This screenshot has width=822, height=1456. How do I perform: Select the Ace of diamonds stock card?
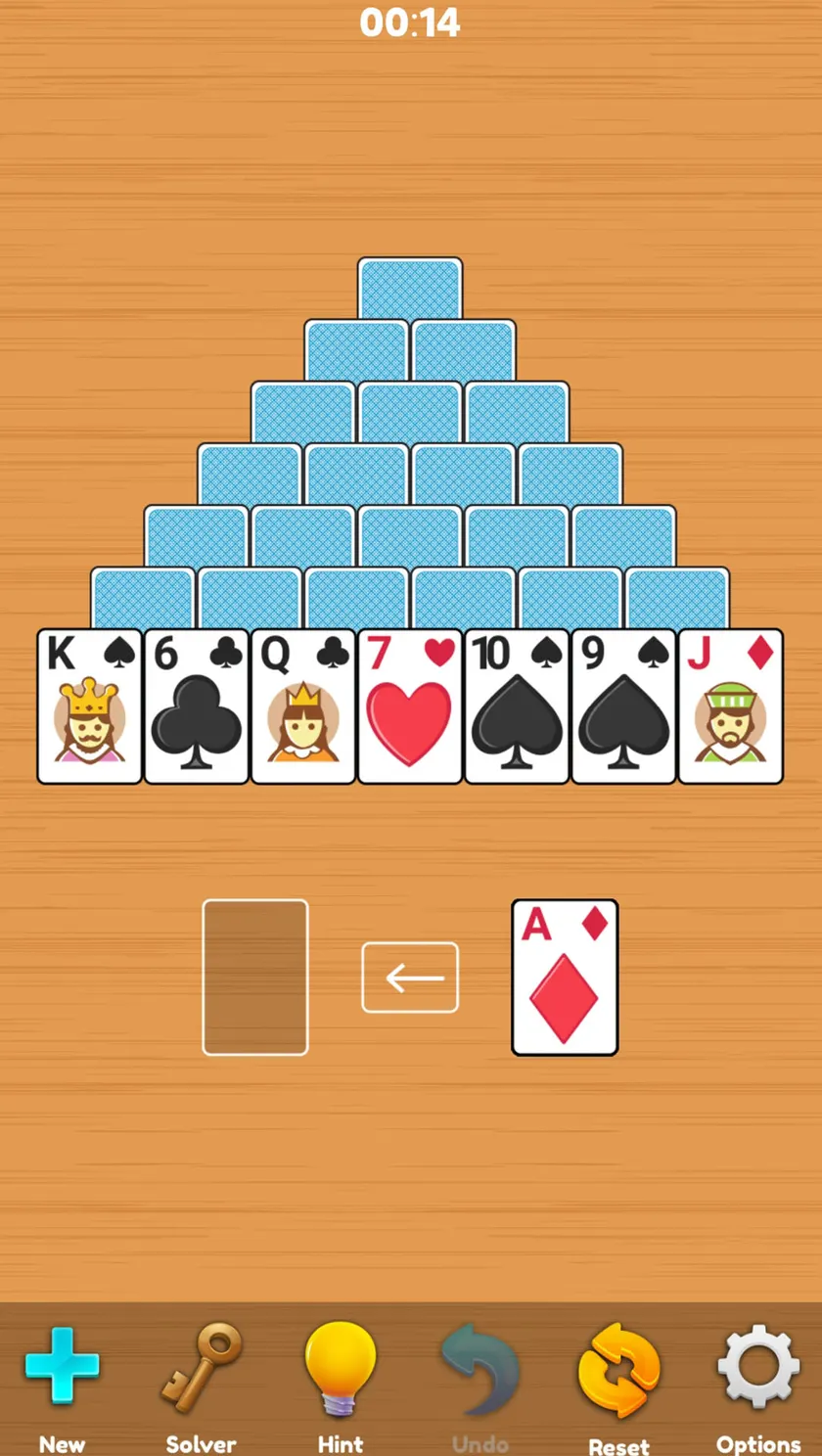565,978
